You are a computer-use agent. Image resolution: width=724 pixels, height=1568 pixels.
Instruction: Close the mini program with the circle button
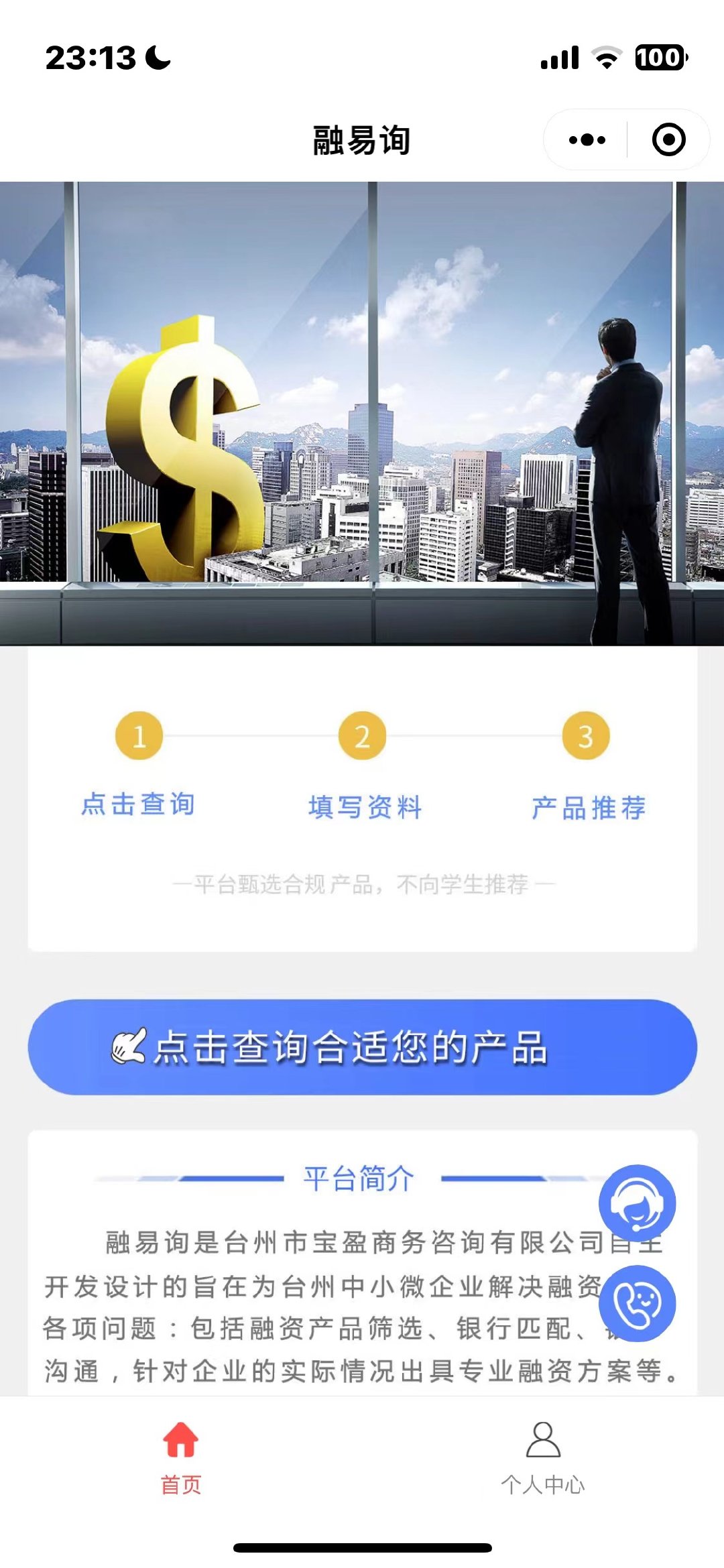click(668, 139)
